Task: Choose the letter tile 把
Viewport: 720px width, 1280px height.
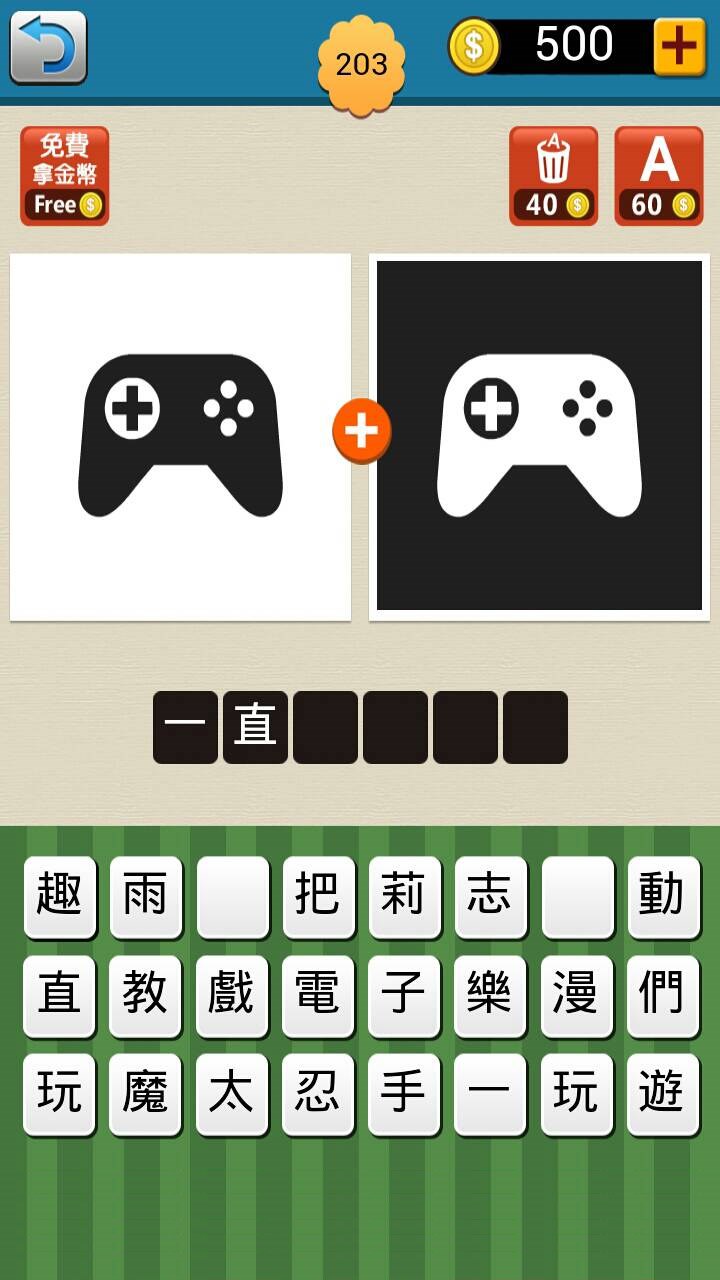Action: coord(318,895)
